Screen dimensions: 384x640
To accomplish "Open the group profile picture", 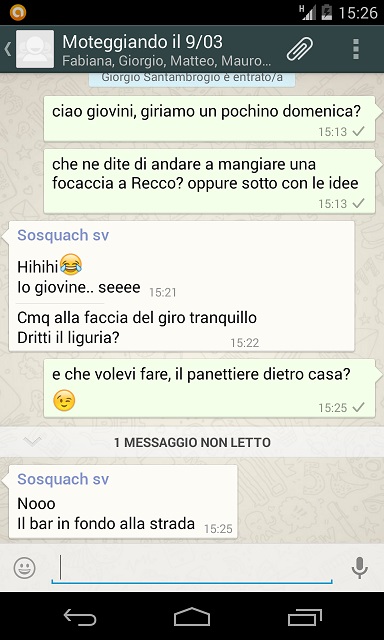I will [35, 49].
